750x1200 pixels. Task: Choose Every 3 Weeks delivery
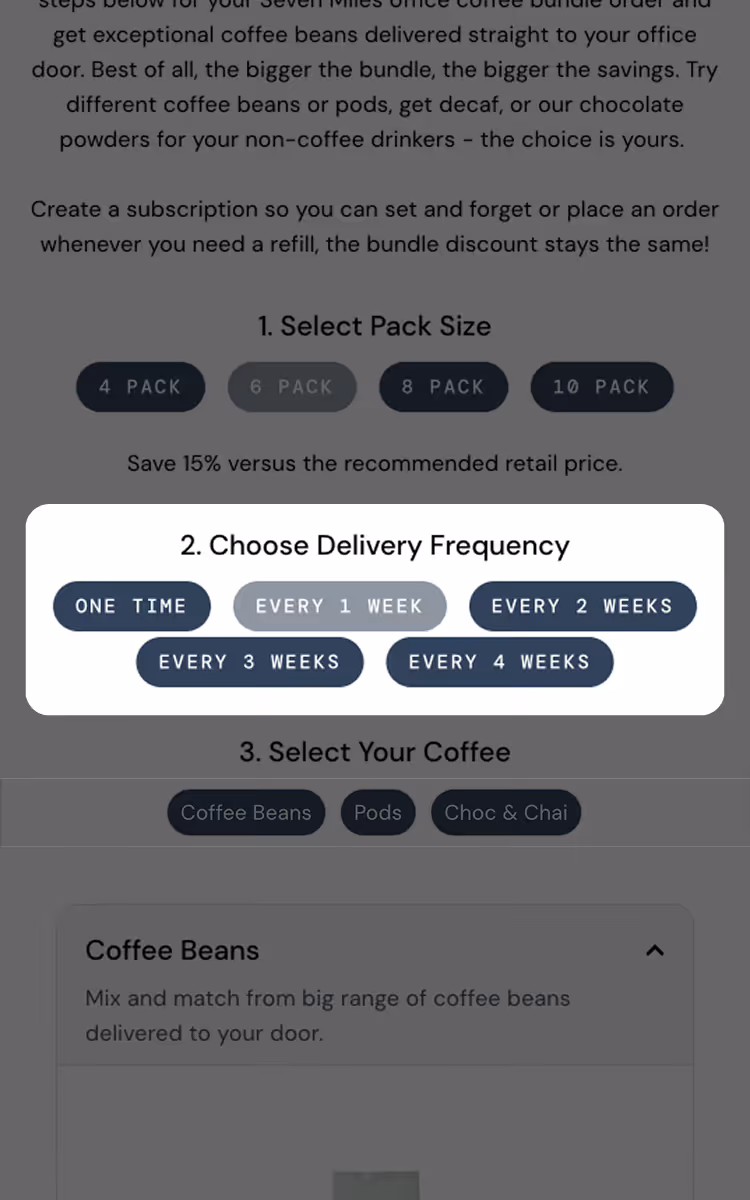click(x=249, y=662)
